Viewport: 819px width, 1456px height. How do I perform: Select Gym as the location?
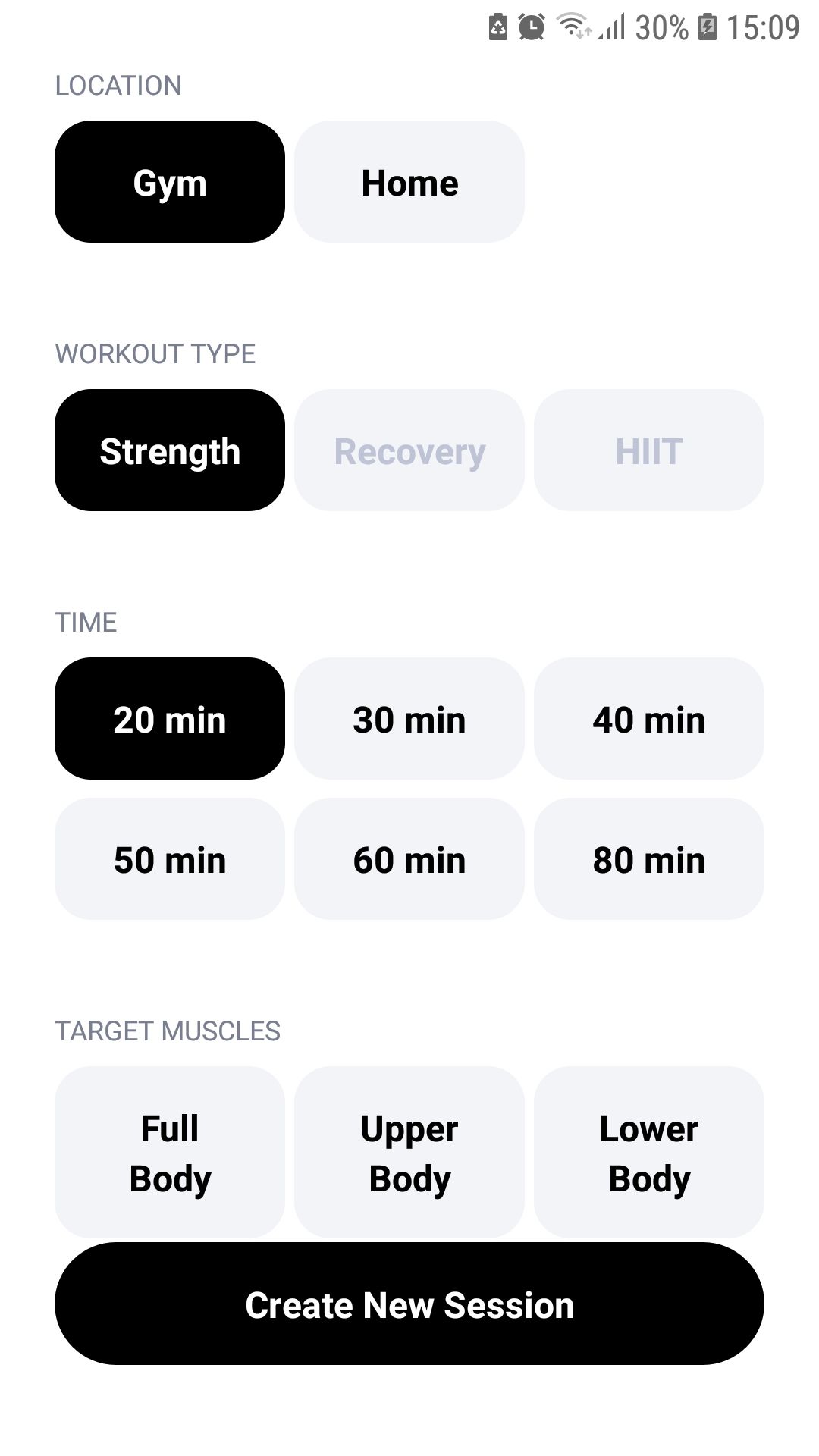point(170,182)
